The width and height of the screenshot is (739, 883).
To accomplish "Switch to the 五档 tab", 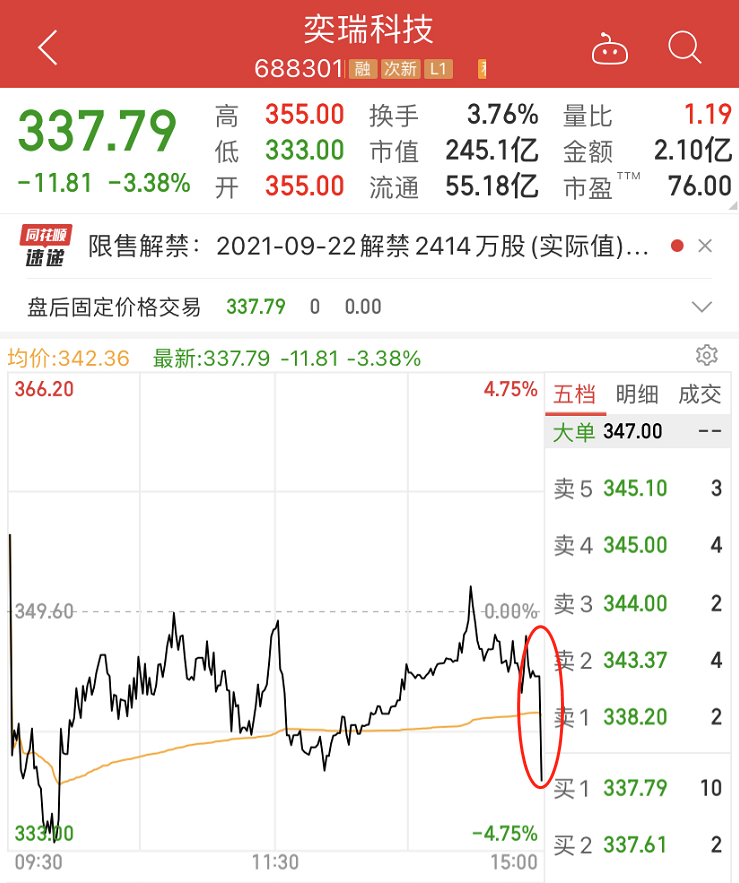I will pyautogui.click(x=575, y=393).
